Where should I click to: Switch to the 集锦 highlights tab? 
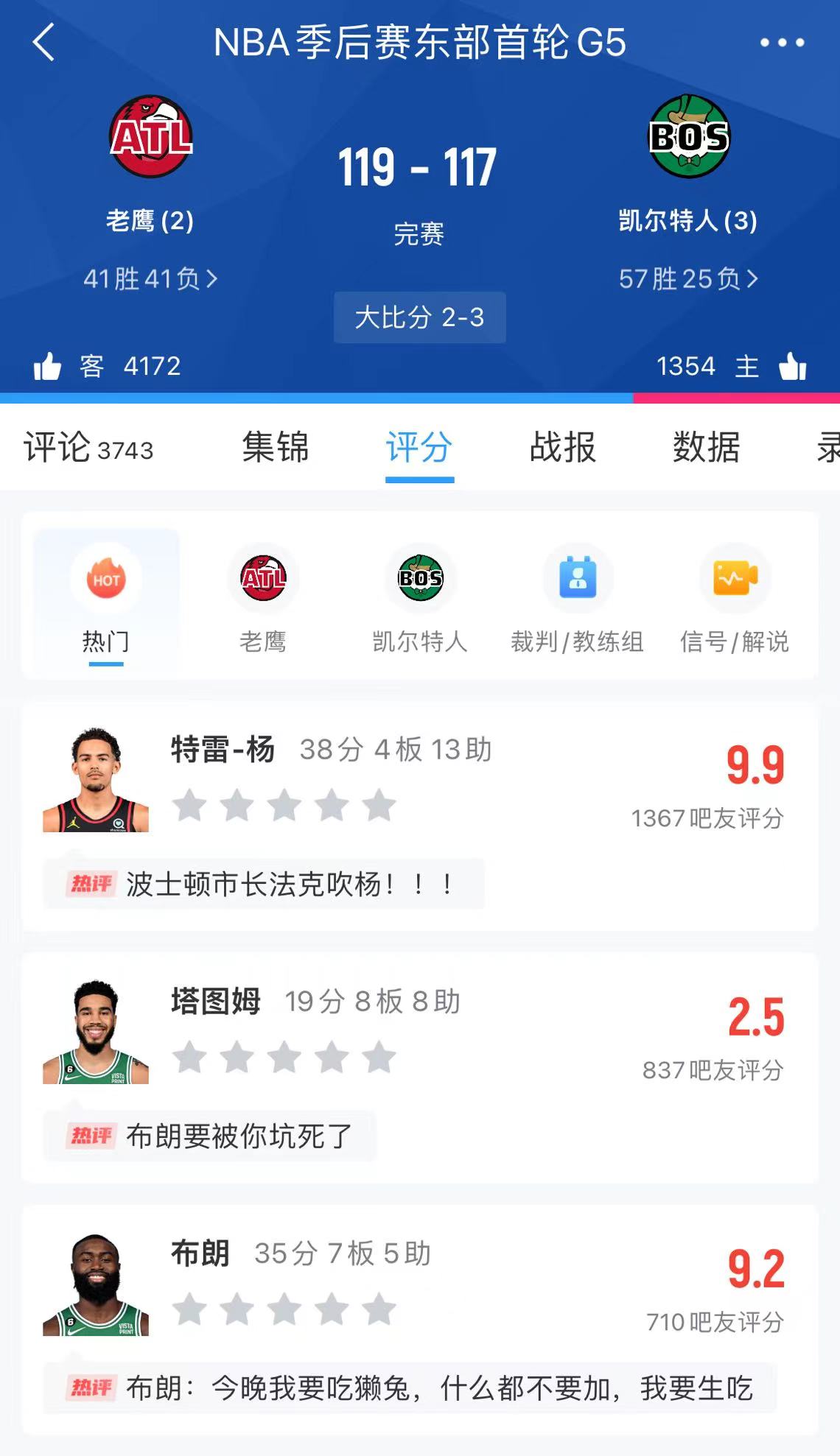click(x=275, y=448)
